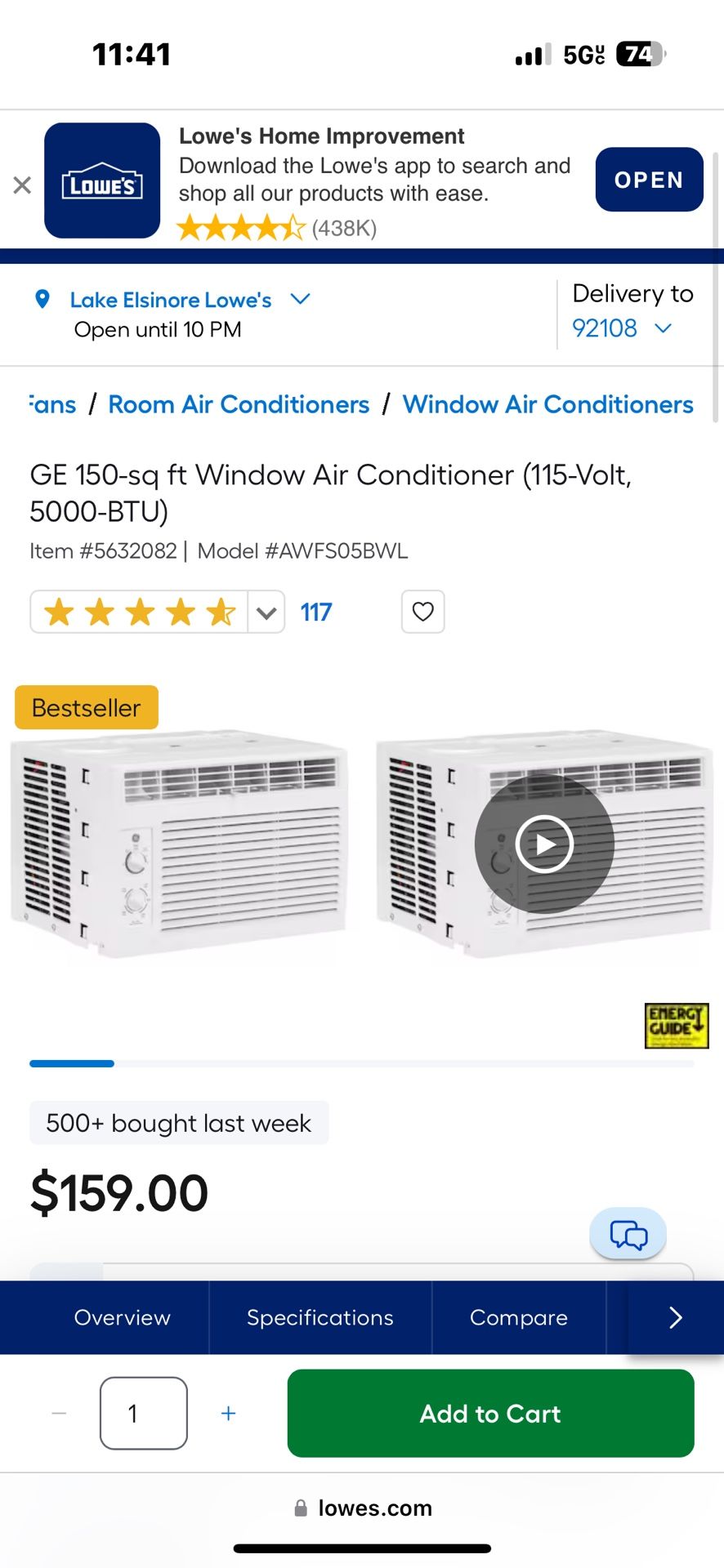Play the air conditioner product video
Screen dimensions: 724x1568
(x=543, y=844)
